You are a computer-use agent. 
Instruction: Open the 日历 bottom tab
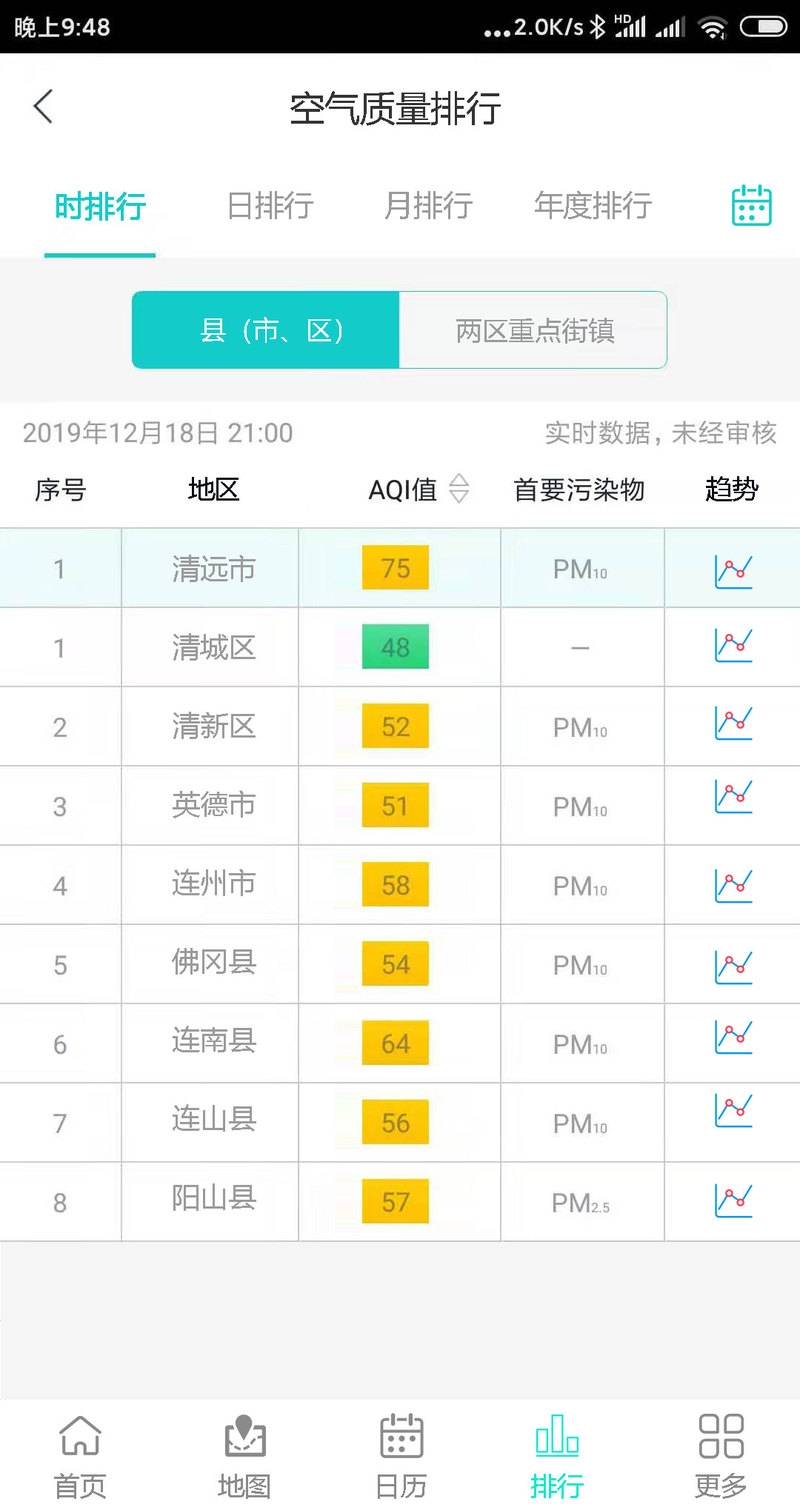[401, 1455]
